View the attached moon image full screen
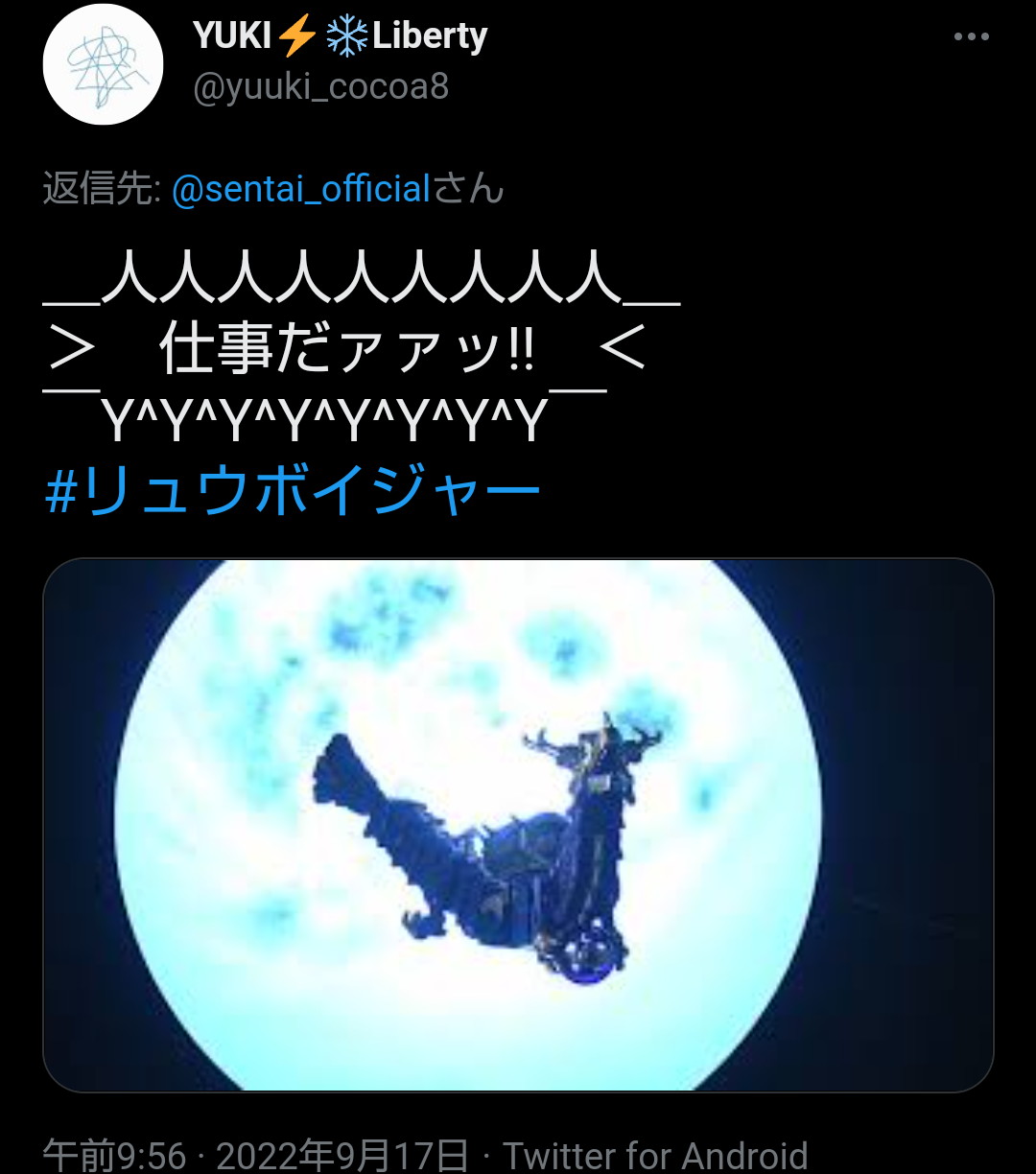 pos(518,825)
